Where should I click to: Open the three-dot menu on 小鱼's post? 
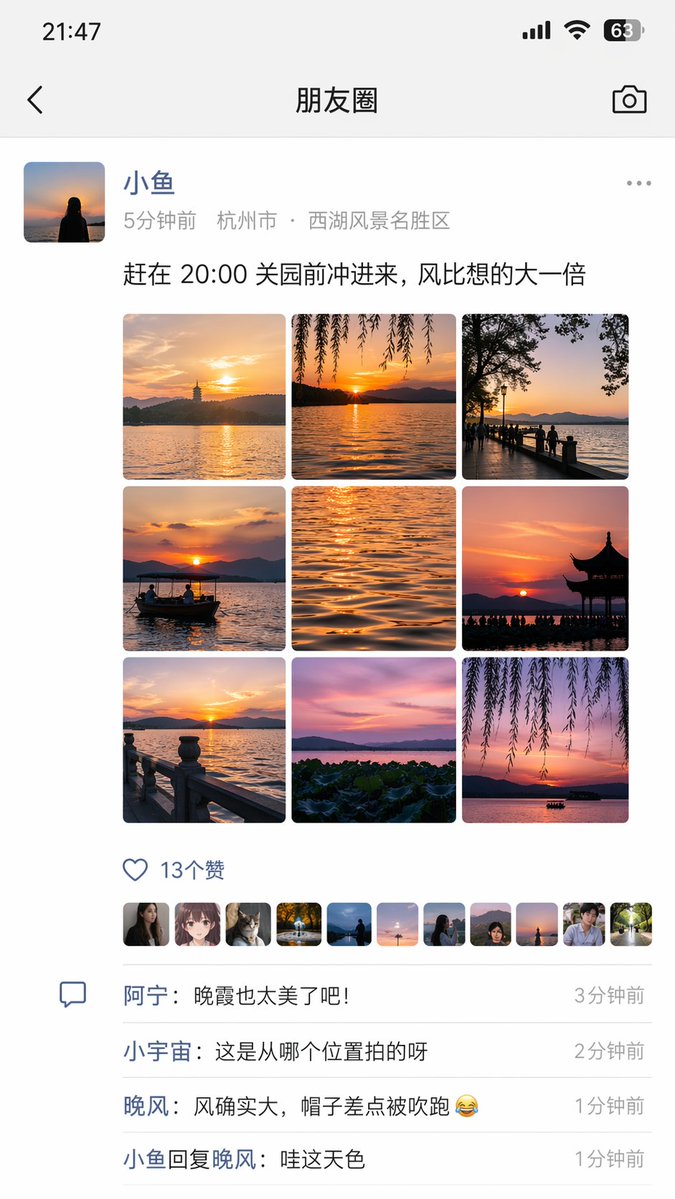click(x=638, y=183)
